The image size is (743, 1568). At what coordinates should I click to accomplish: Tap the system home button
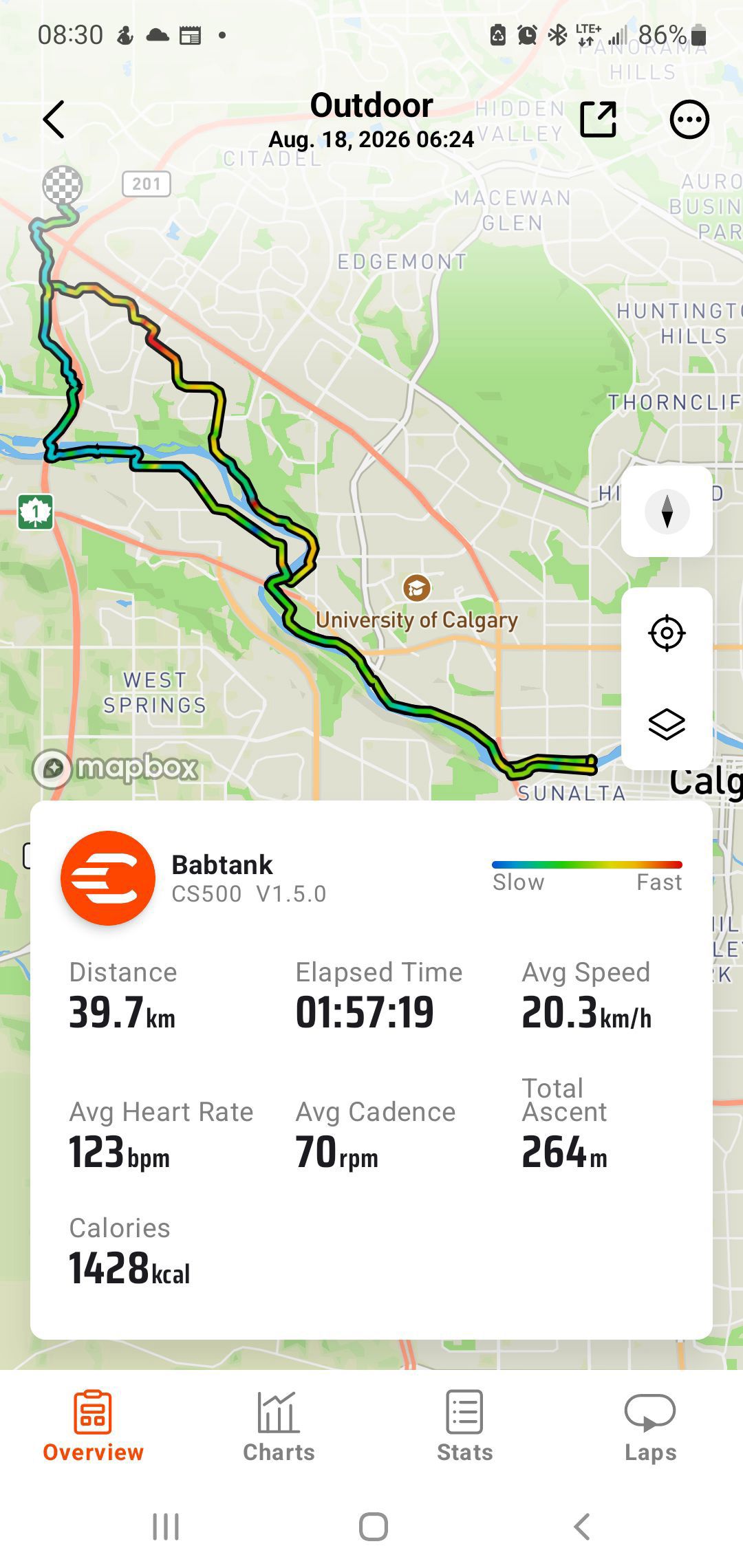tap(373, 1527)
